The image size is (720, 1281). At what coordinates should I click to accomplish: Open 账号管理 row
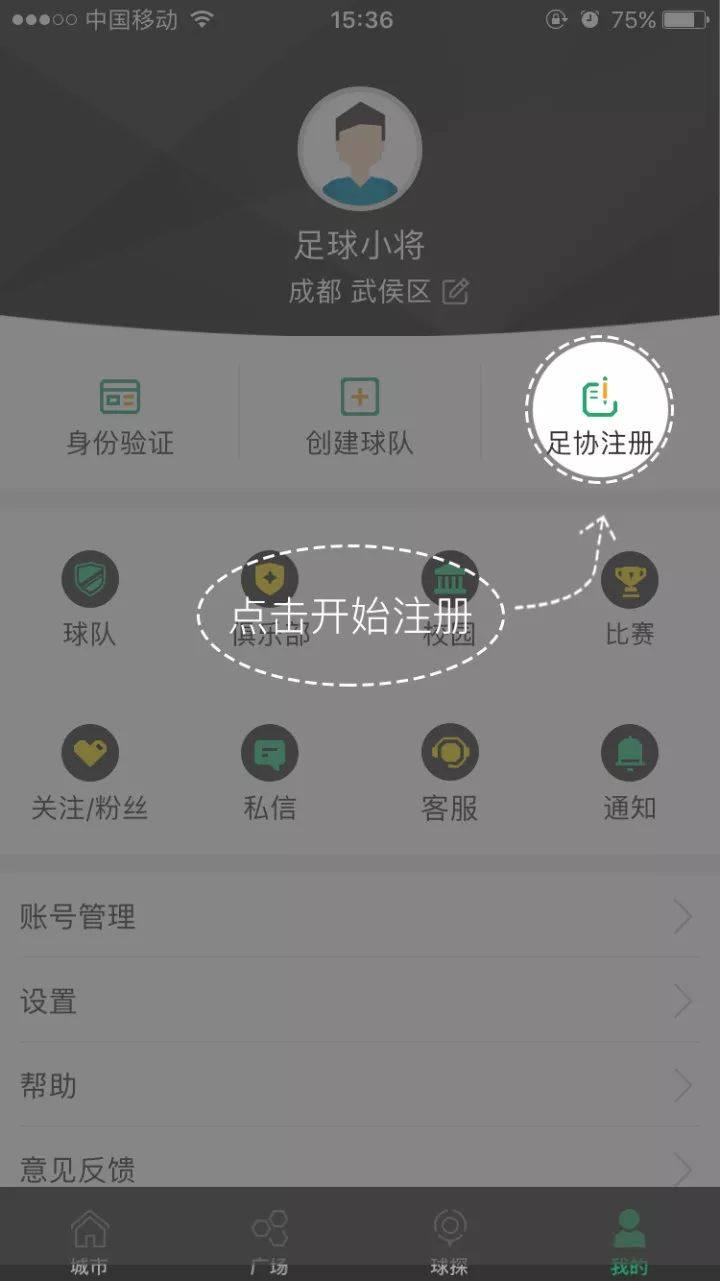(x=360, y=916)
